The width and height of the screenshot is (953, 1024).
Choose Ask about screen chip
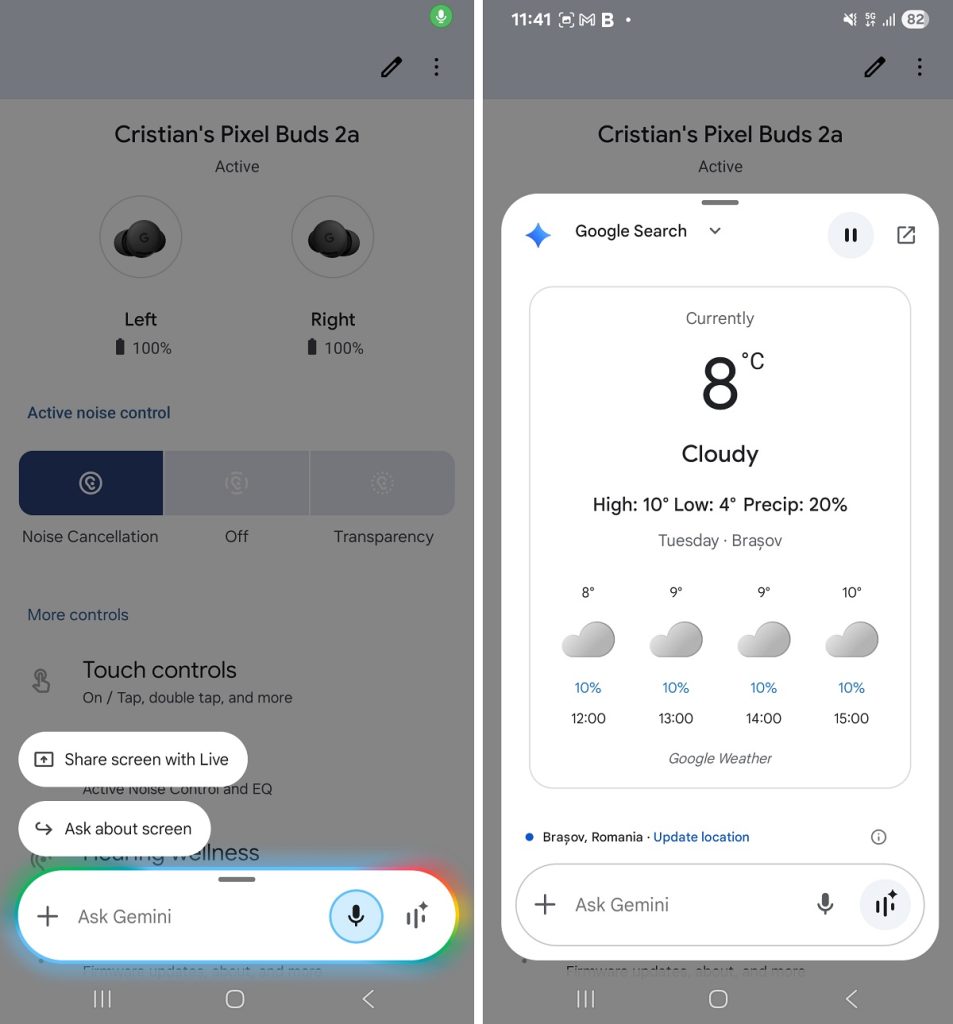115,828
